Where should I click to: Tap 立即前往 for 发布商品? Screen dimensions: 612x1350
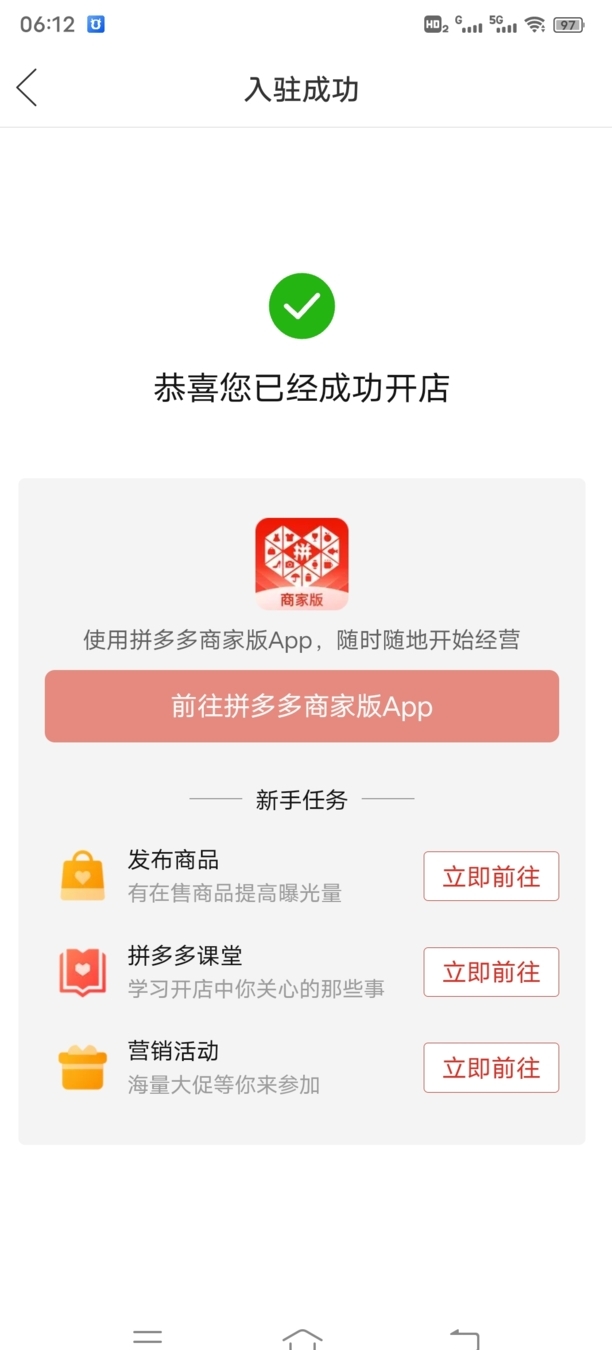click(491, 876)
